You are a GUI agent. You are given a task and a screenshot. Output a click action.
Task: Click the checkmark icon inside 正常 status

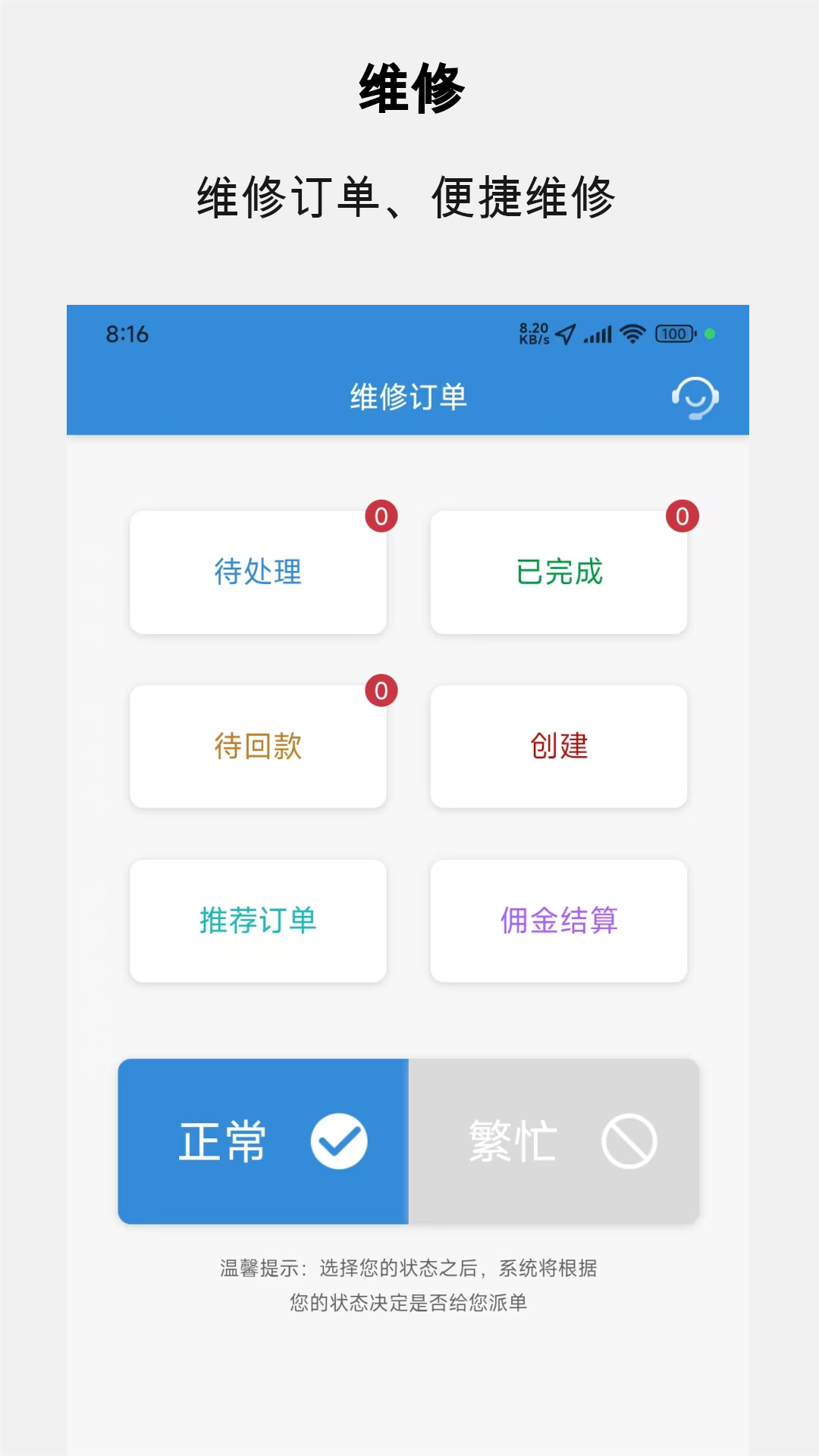click(340, 1141)
